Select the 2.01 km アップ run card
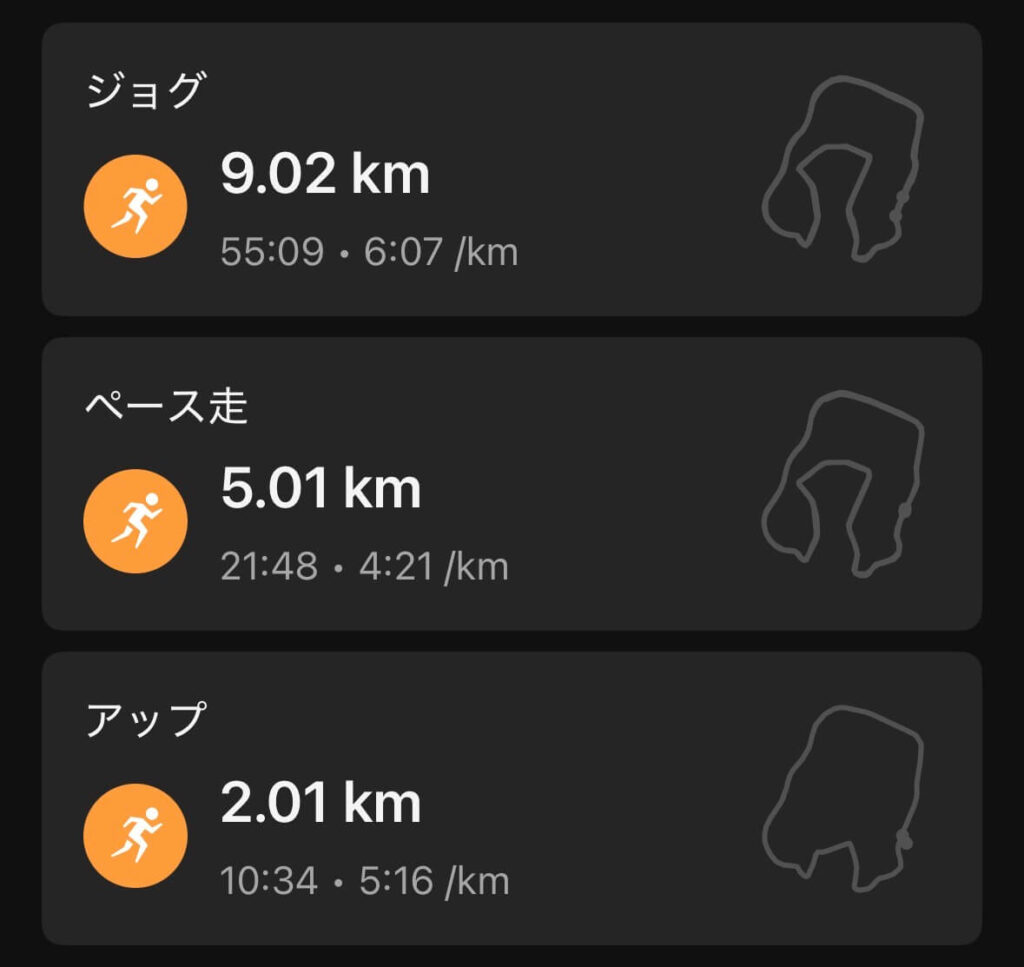Screen dimensions: 1024x967 (511, 798)
